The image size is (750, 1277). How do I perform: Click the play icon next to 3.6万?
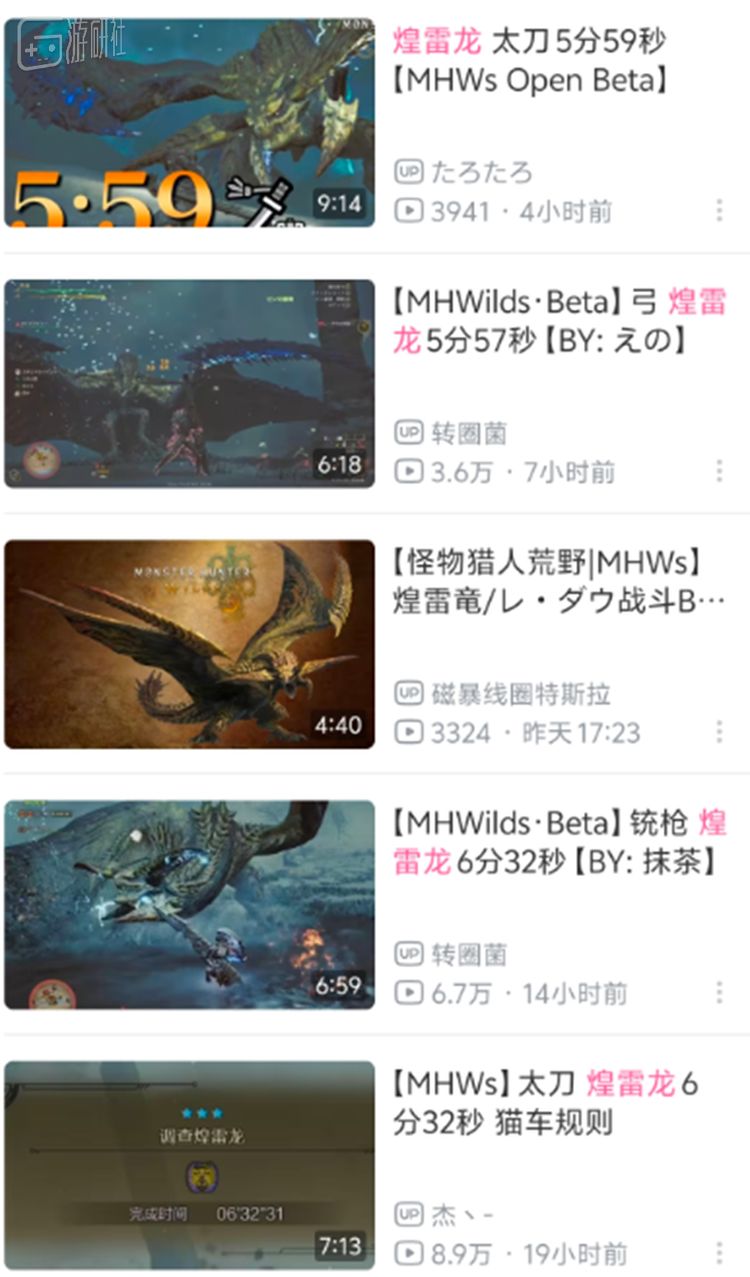tap(409, 471)
